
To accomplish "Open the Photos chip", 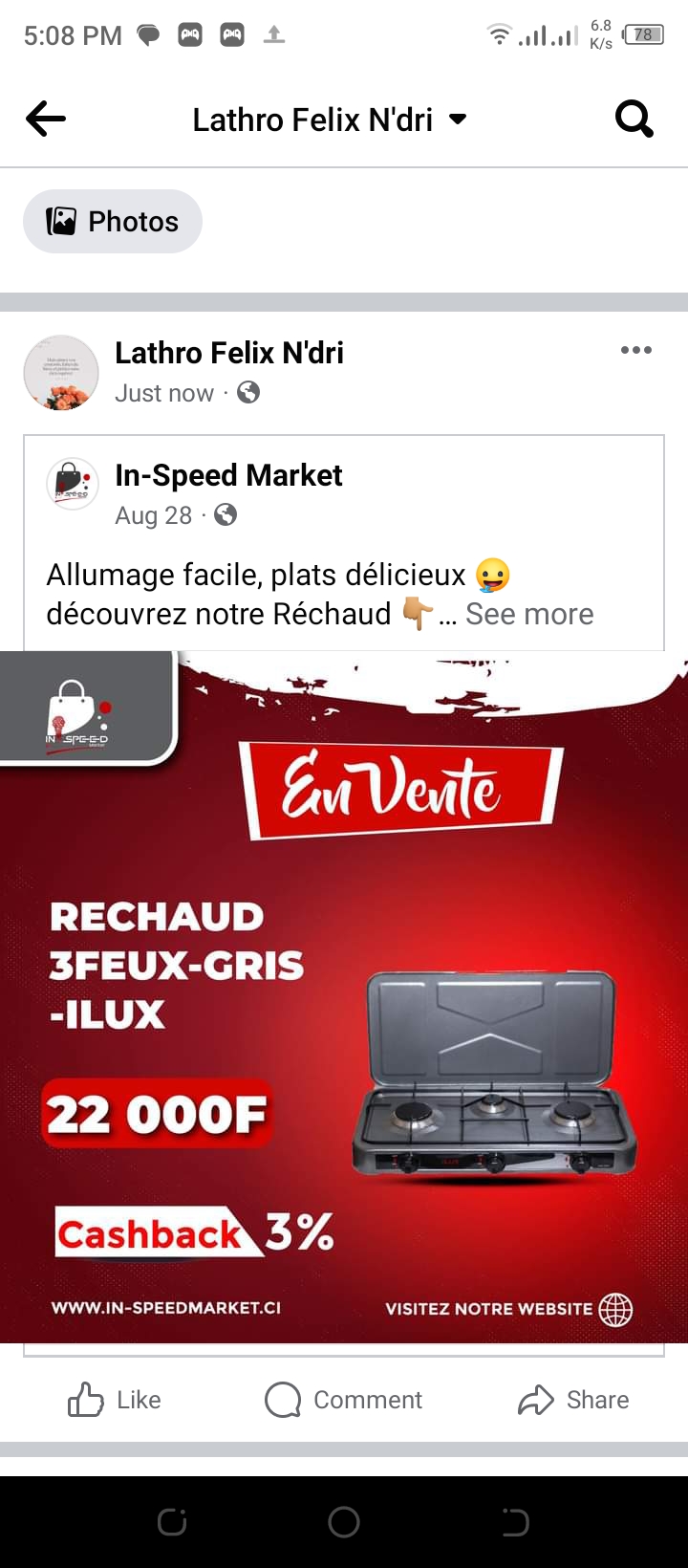I will 113,222.
